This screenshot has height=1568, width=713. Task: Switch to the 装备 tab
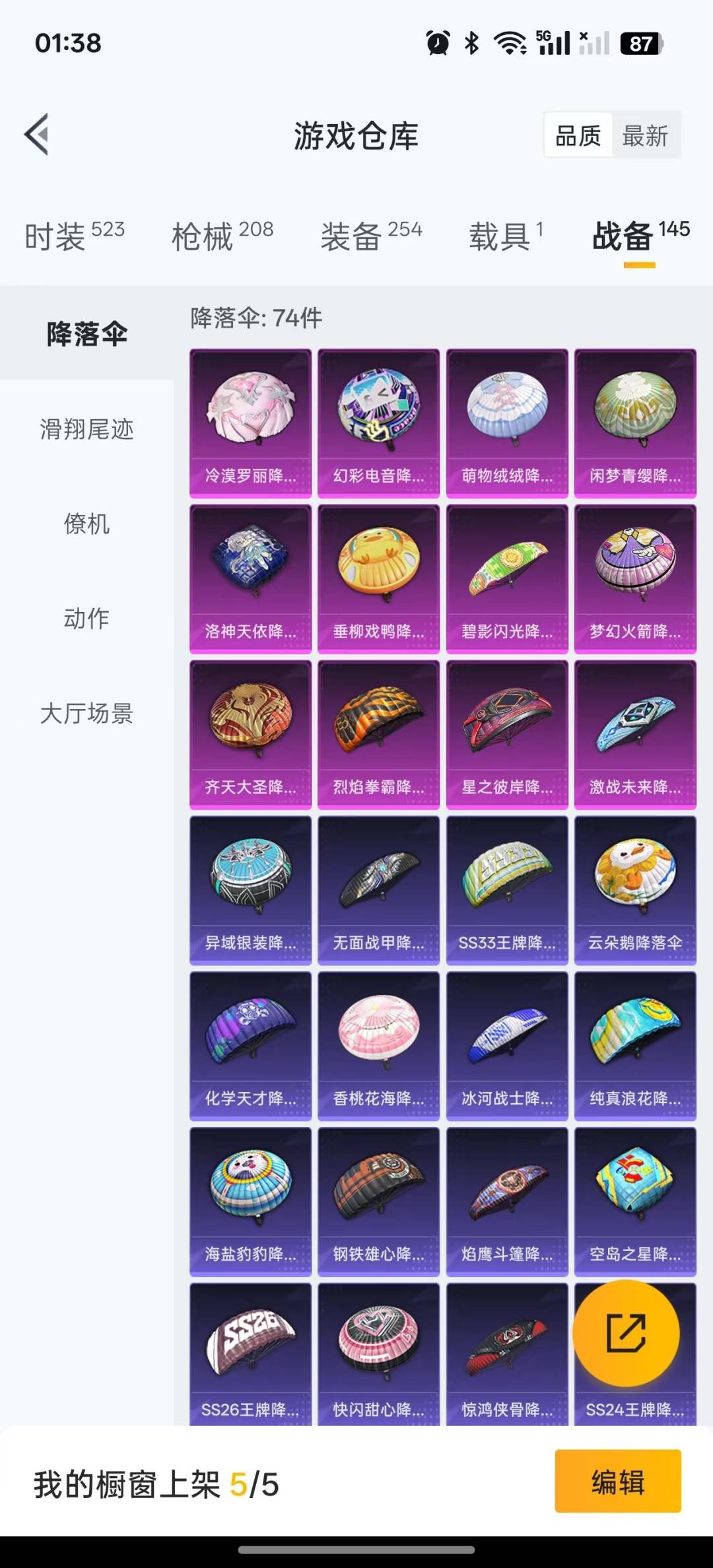(x=371, y=236)
